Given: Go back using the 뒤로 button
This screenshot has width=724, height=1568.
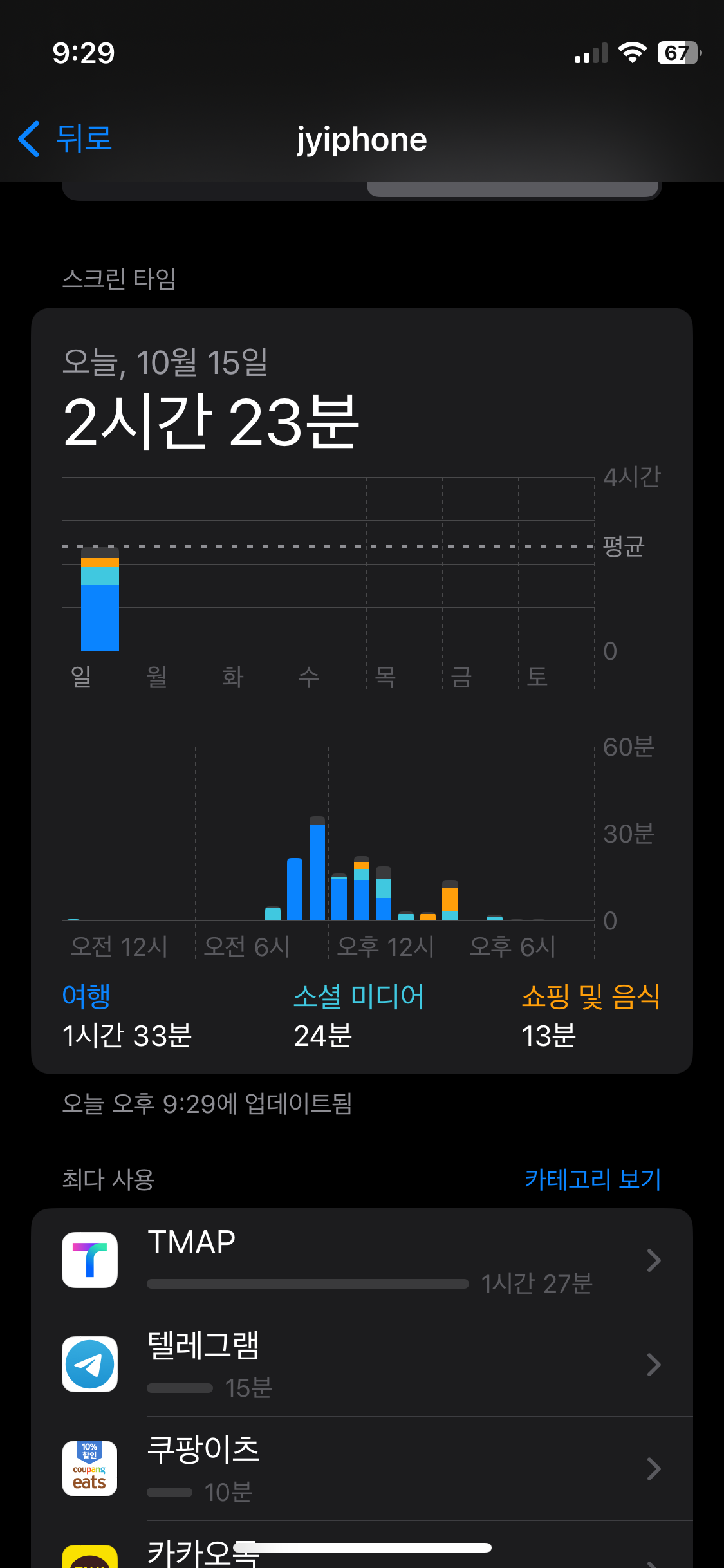Looking at the screenshot, I should pyautogui.click(x=64, y=139).
